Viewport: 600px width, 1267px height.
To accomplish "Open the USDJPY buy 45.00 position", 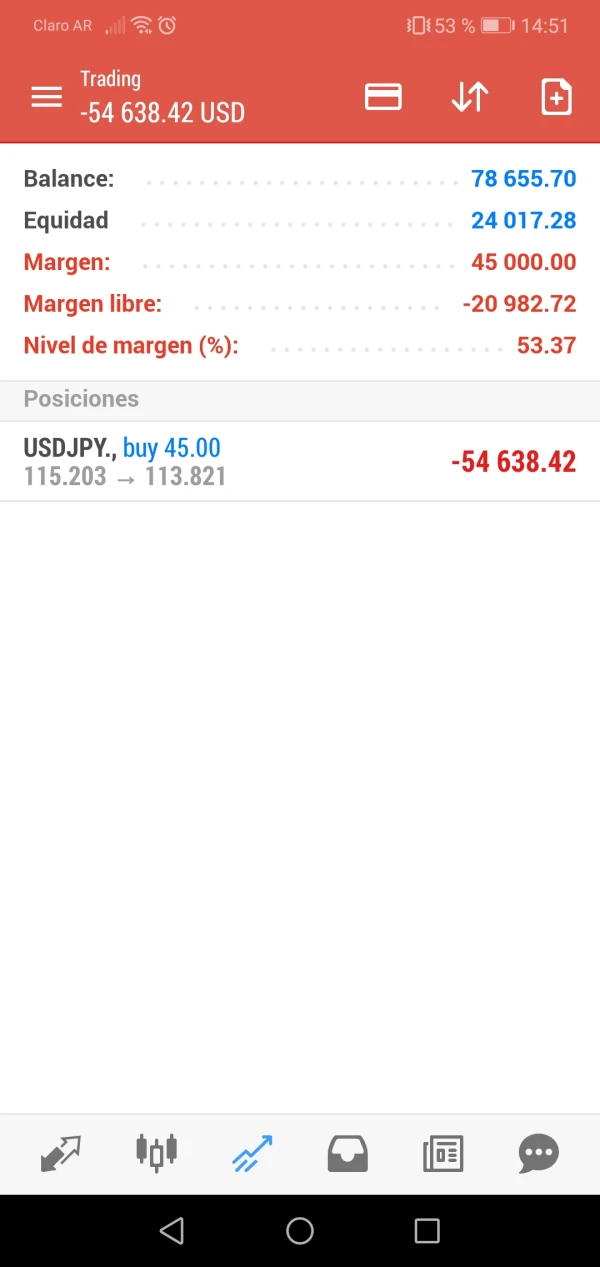I will coord(300,461).
